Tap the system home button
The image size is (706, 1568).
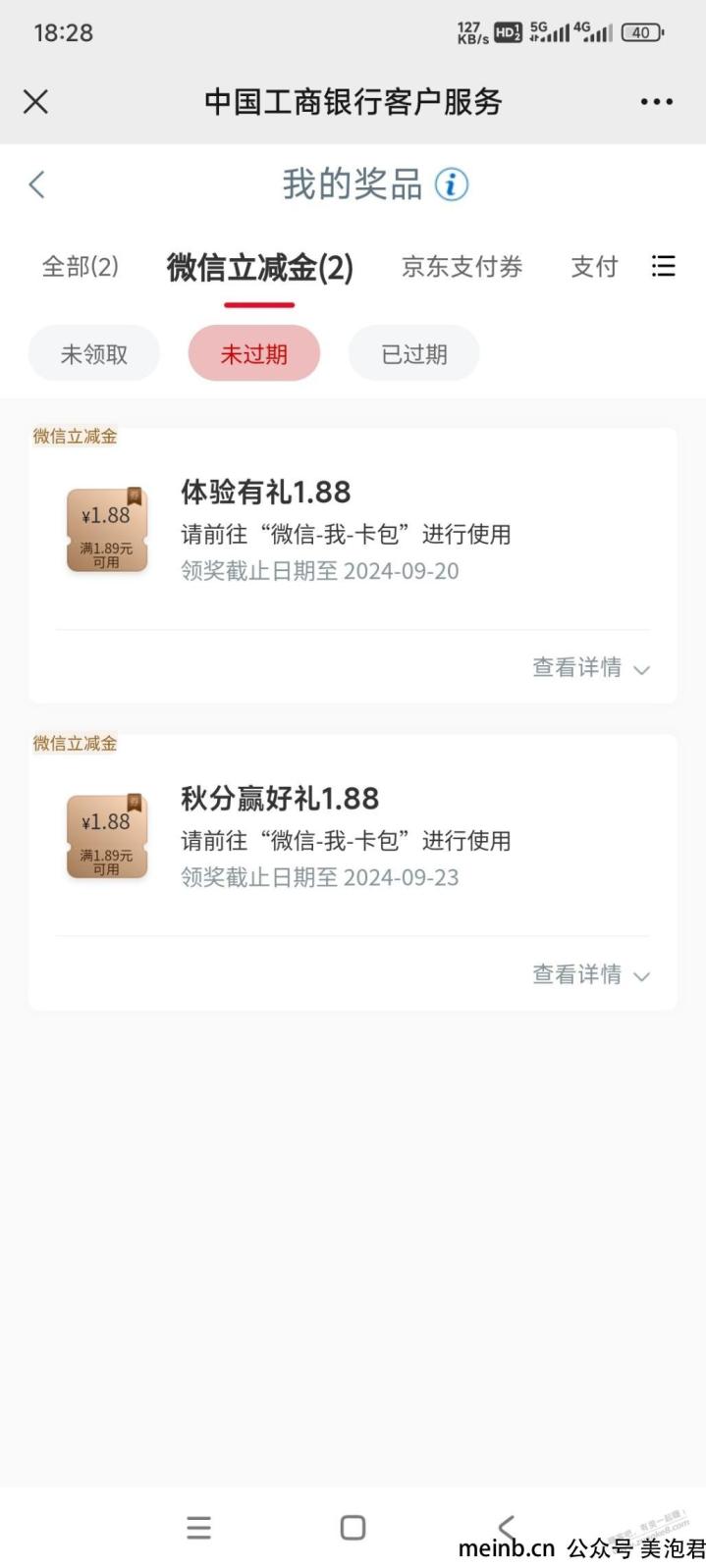(x=353, y=1527)
